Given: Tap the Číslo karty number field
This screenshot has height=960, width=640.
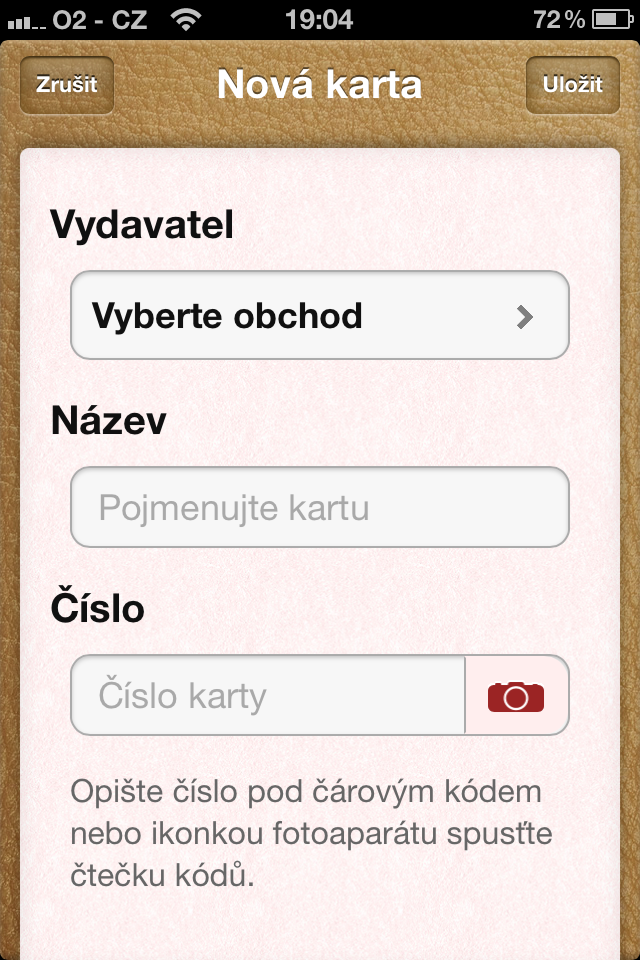Looking at the screenshot, I should click(268, 696).
